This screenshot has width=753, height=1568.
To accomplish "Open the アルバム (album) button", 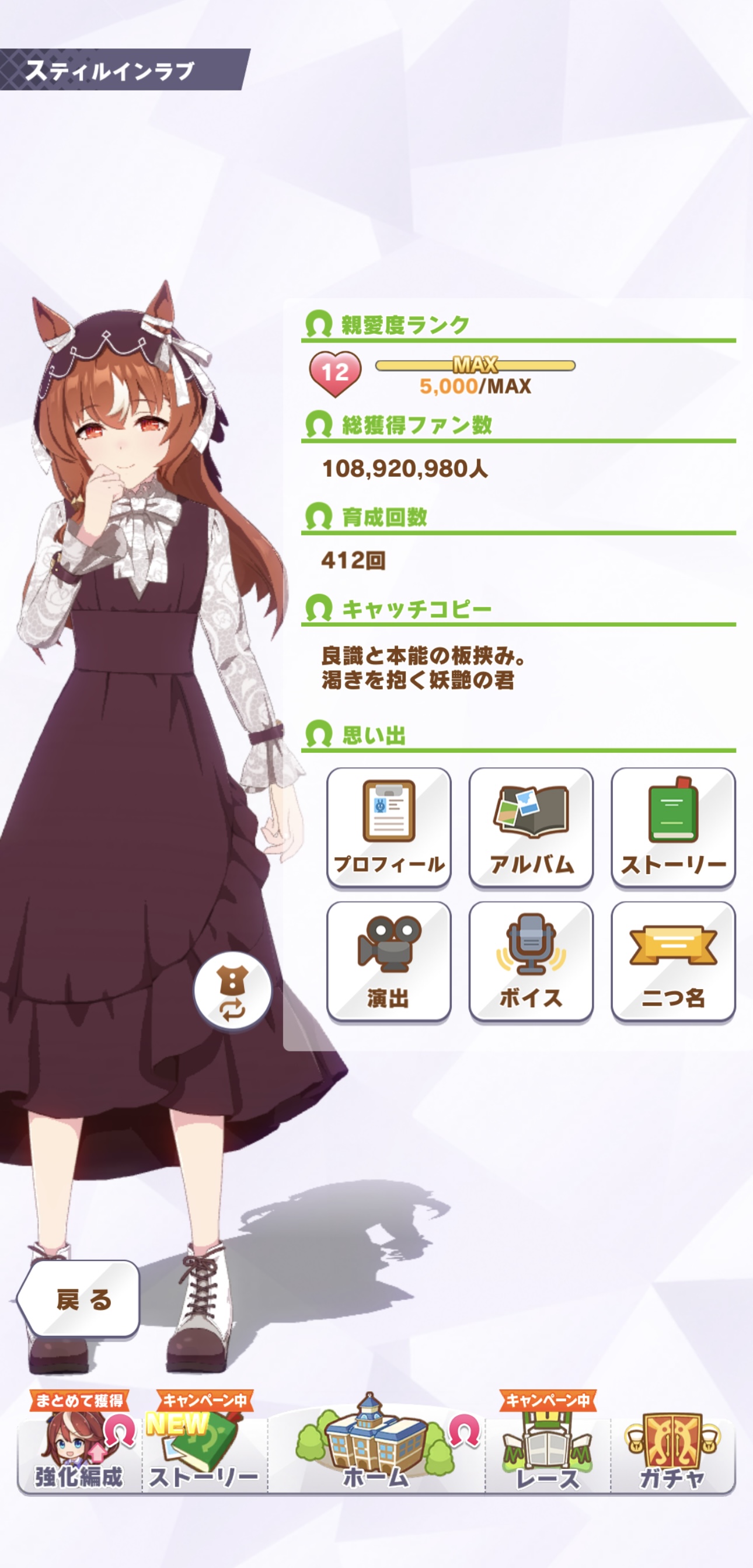I will (531, 827).
